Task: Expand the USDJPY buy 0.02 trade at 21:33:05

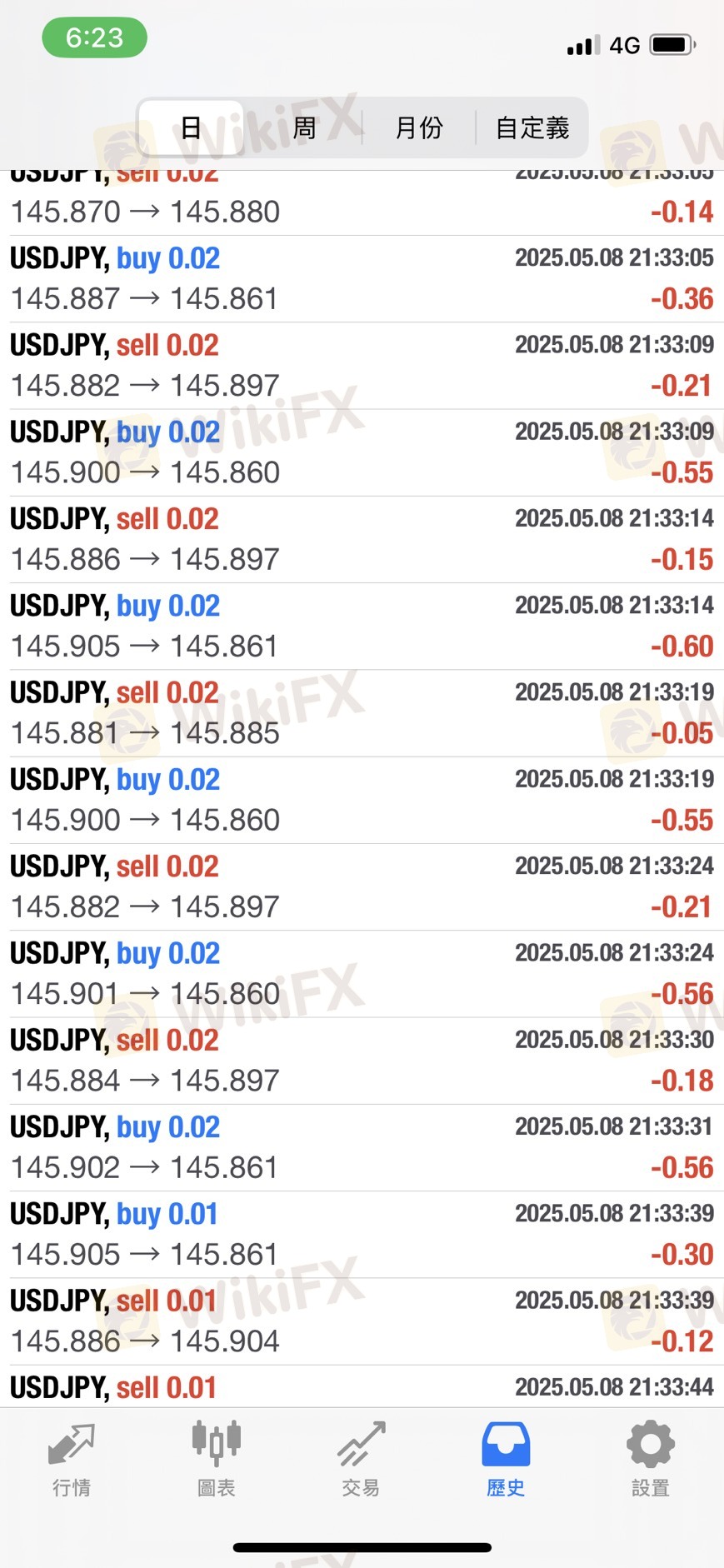Action: pyautogui.click(x=362, y=279)
